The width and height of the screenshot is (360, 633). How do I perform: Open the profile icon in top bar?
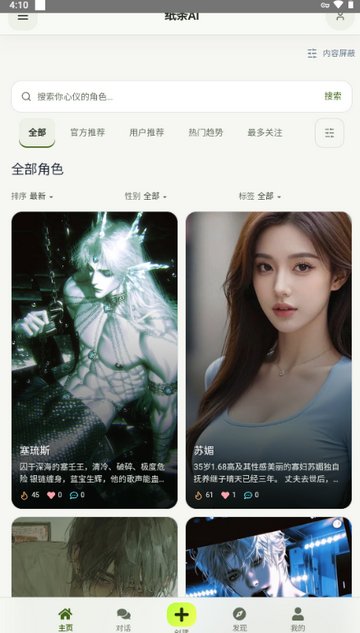tap(340, 19)
